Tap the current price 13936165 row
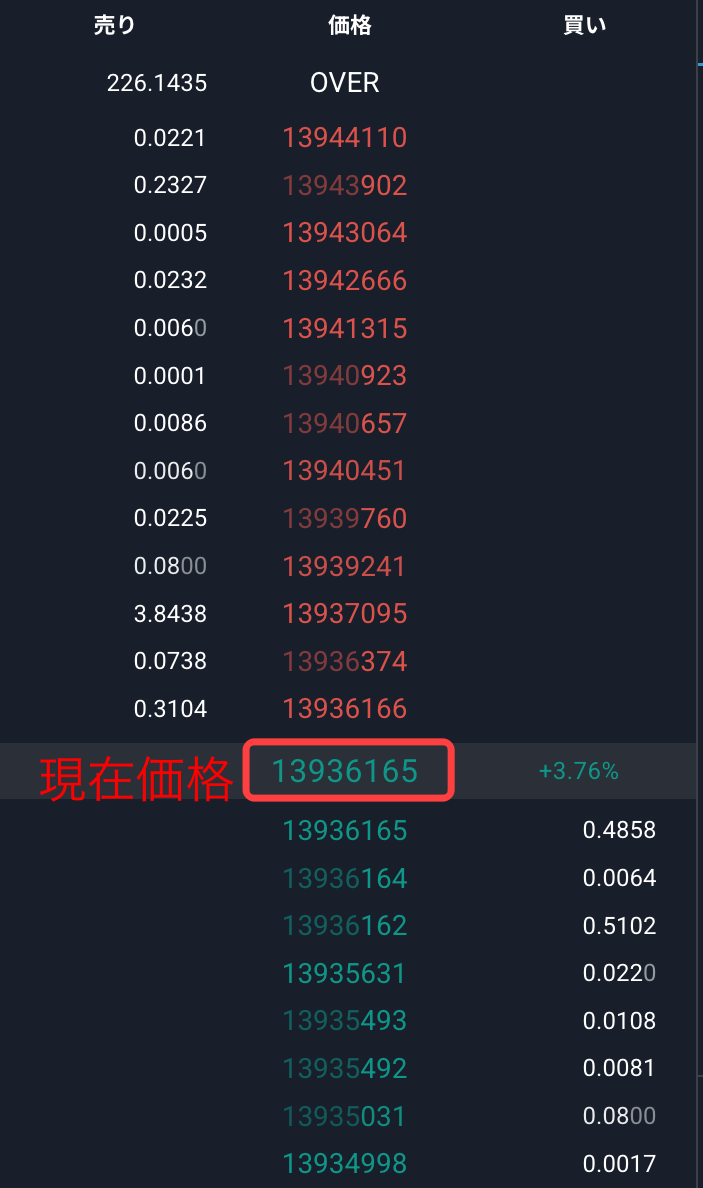The height and width of the screenshot is (1188, 703). [348, 771]
